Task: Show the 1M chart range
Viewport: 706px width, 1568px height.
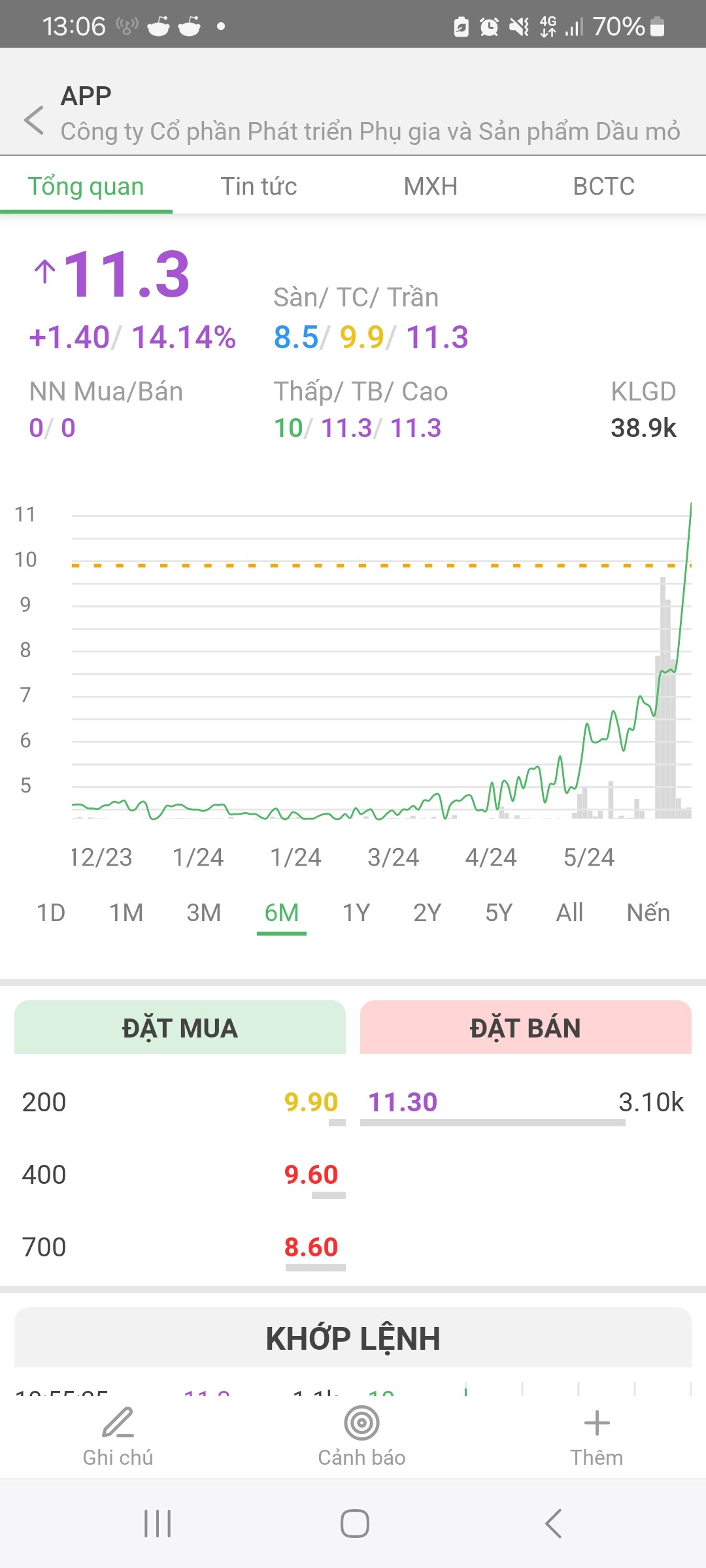Action: click(x=126, y=913)
